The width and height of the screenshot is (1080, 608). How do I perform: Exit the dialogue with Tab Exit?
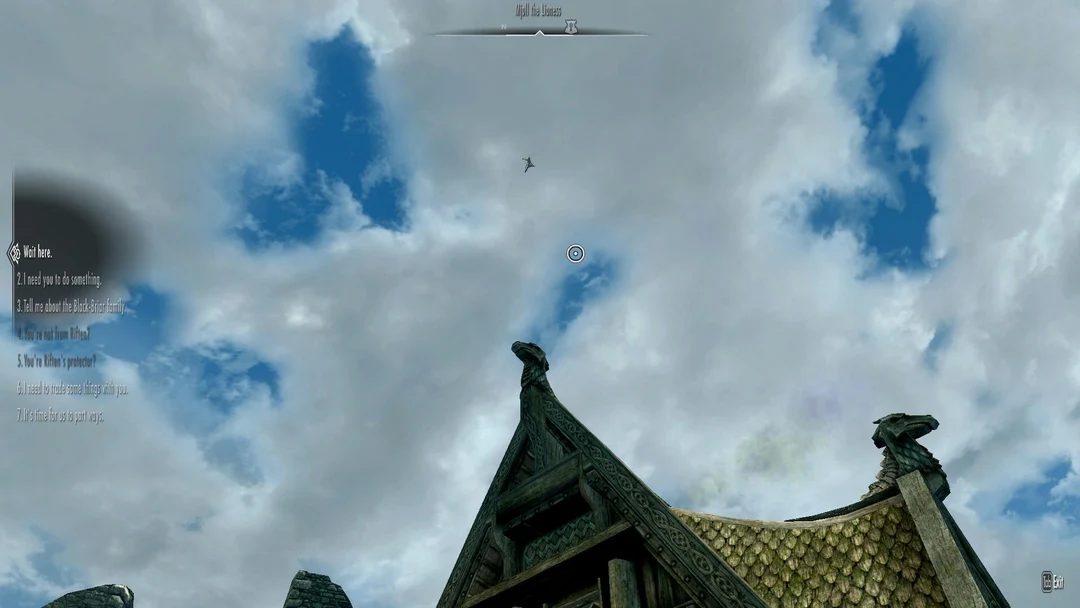[1052, 581]
